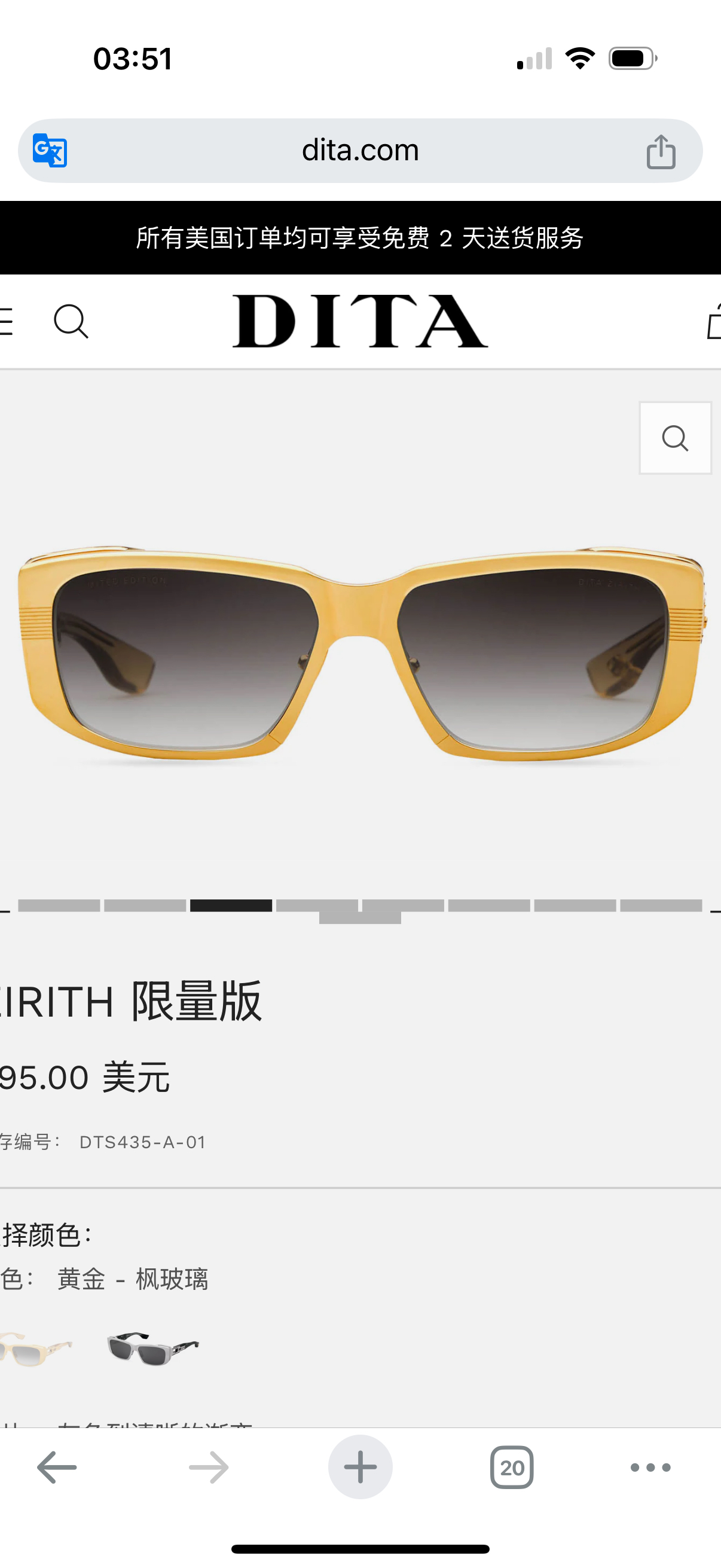Go back to the previous page
The height and width of the screenshot is (1568, 721).
(x=57, y=1467)
